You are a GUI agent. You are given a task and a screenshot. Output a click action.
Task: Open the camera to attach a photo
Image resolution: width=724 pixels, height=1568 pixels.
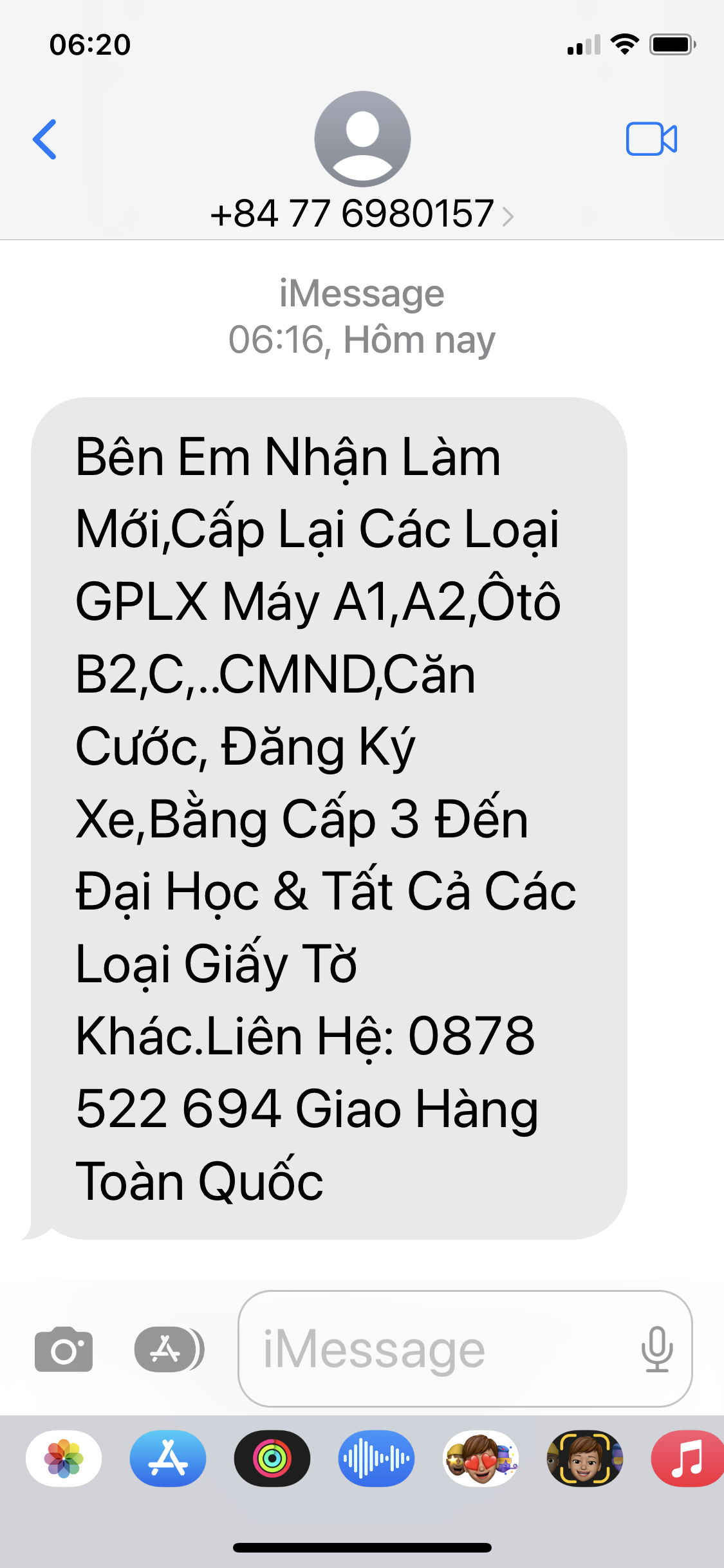coord(63,1349)
